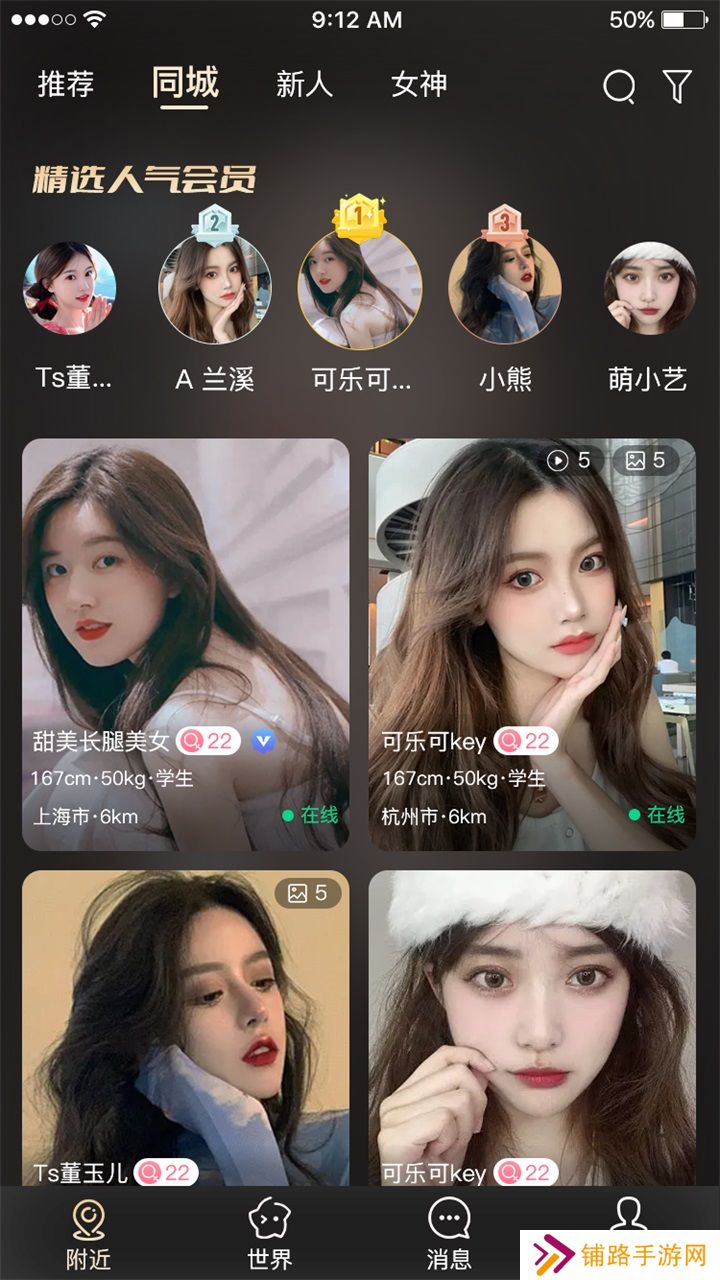Tap the 精选人气会员 heading
This screenshot has height=1280, width=720.
point(143,182)
